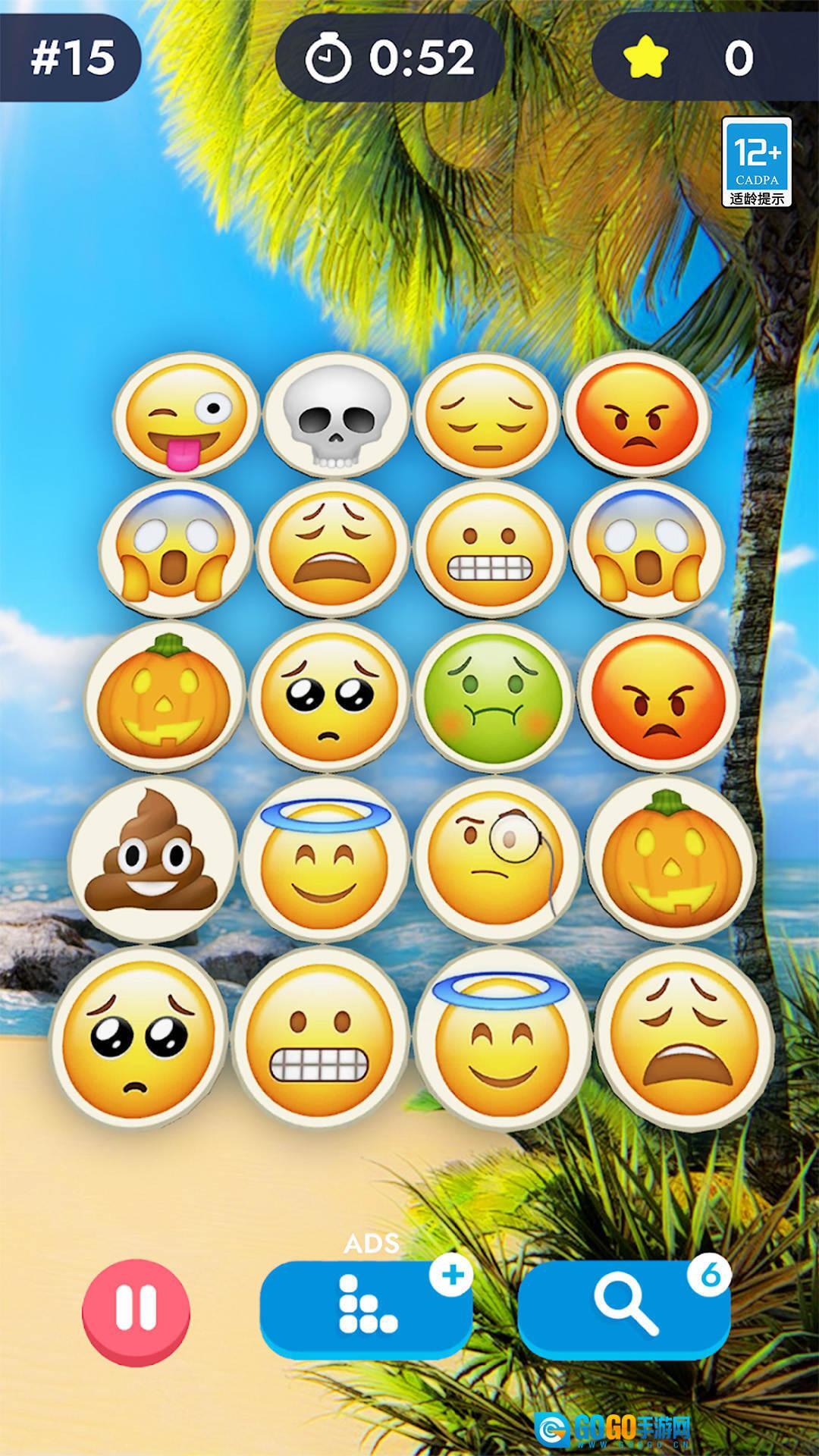Tap the grimacing emoji in the bottom row
The width and height of the screenshot is (819, 1456).
[318, 1035]
